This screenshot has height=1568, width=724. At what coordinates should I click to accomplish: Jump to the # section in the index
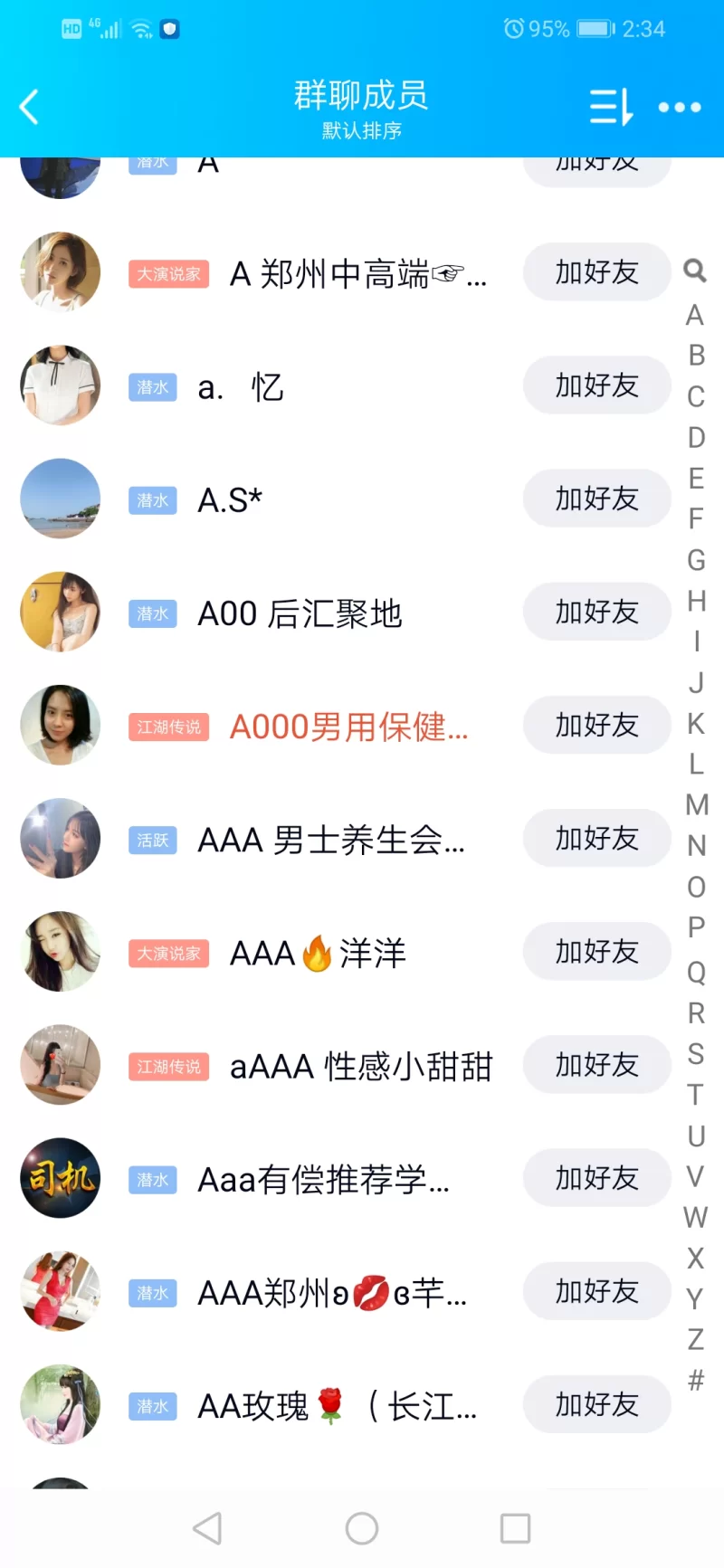[695, 1380]
